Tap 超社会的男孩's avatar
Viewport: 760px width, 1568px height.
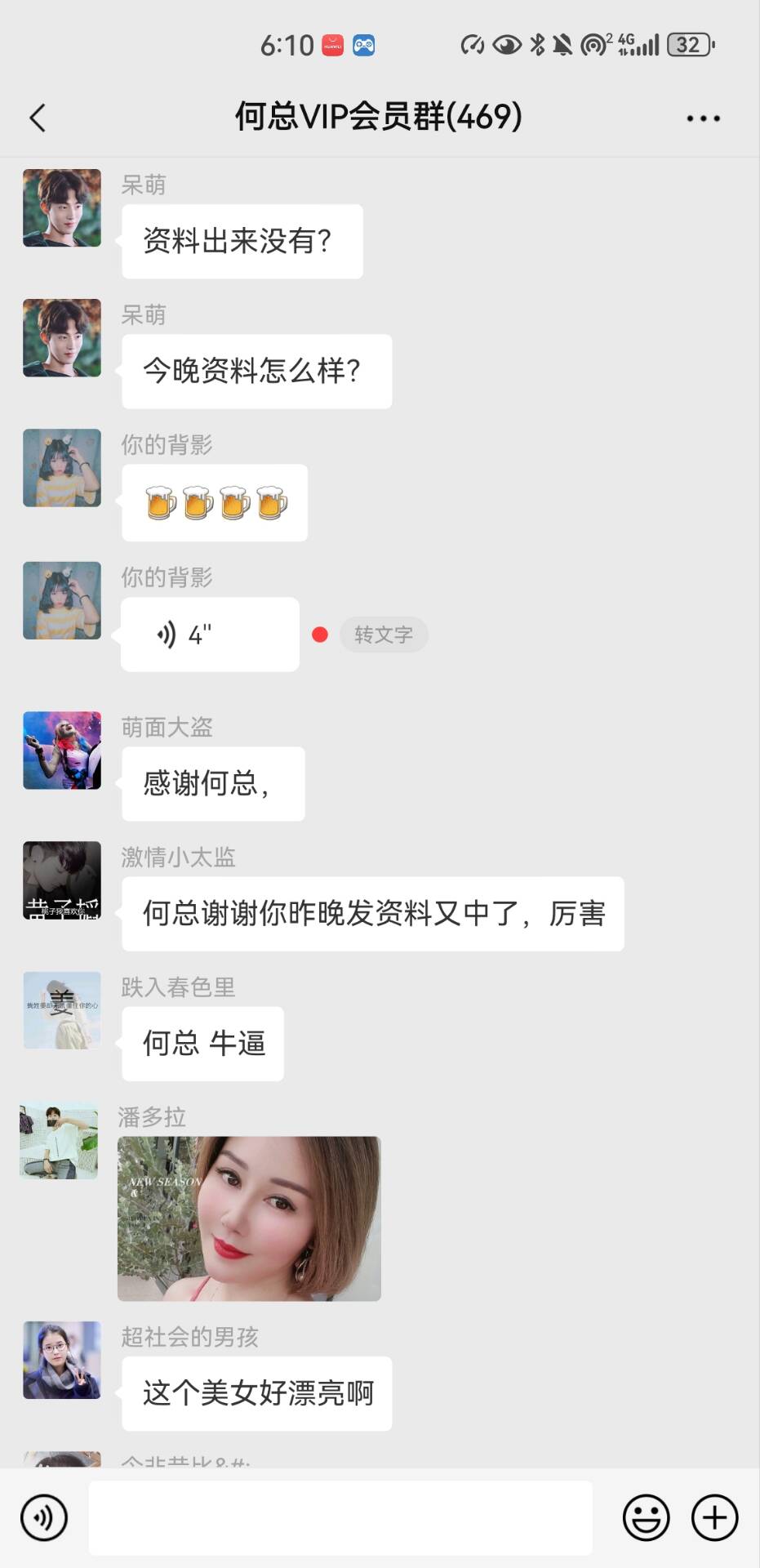point(62,1360)
